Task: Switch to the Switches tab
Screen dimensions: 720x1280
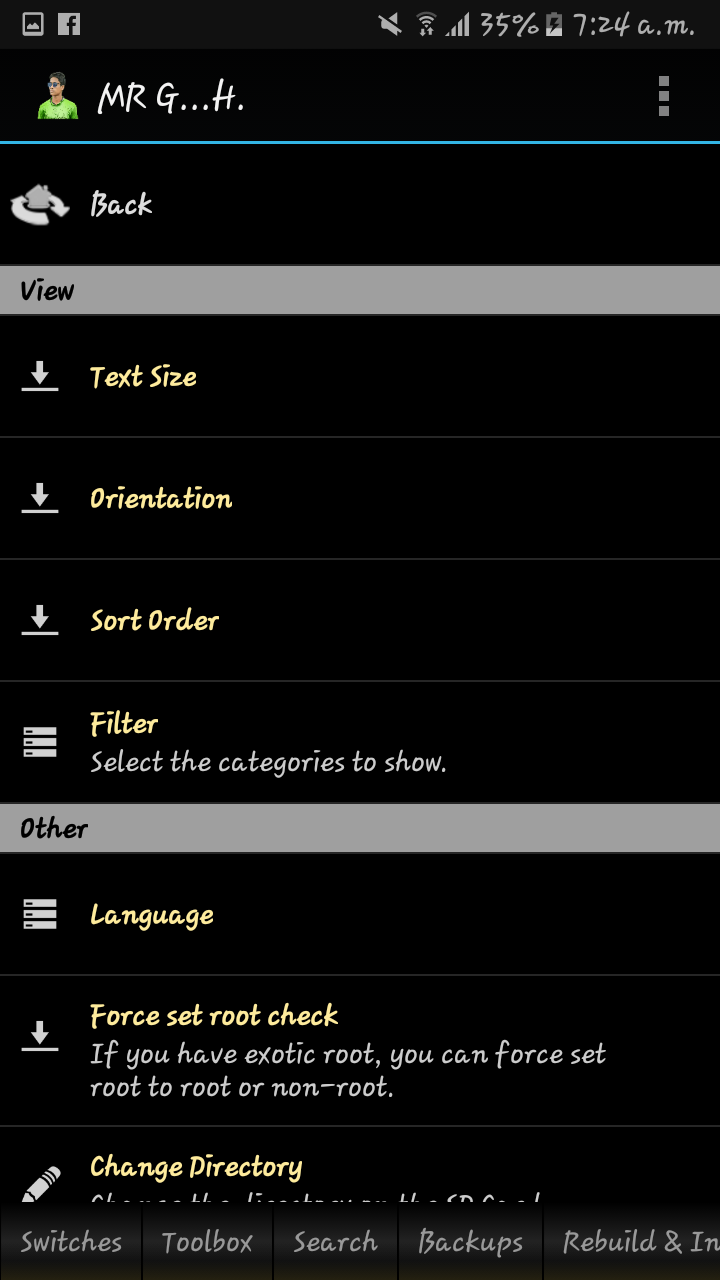Action: pos(71,1243)
